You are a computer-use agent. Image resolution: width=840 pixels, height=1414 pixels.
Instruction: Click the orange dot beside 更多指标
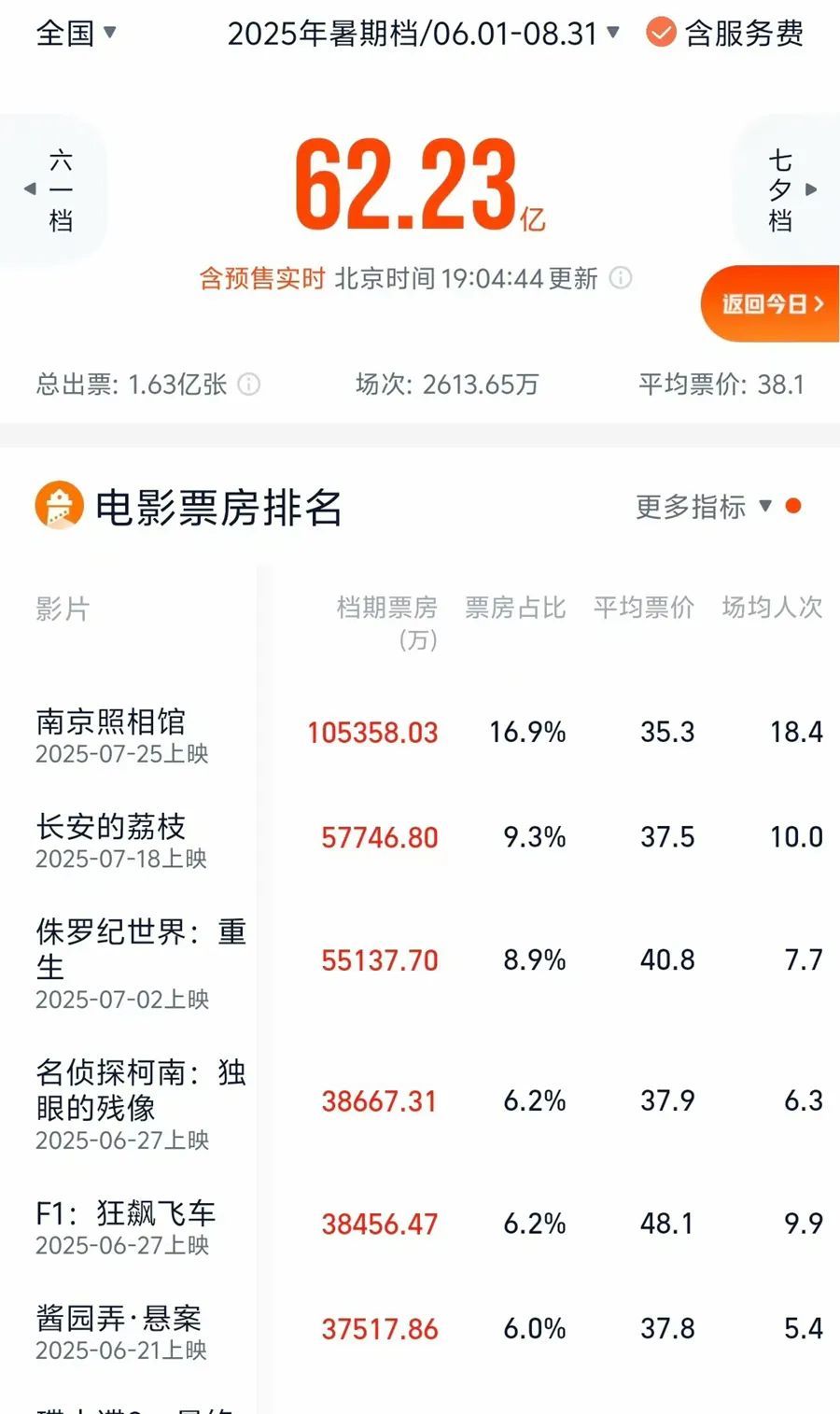(792, 507)
